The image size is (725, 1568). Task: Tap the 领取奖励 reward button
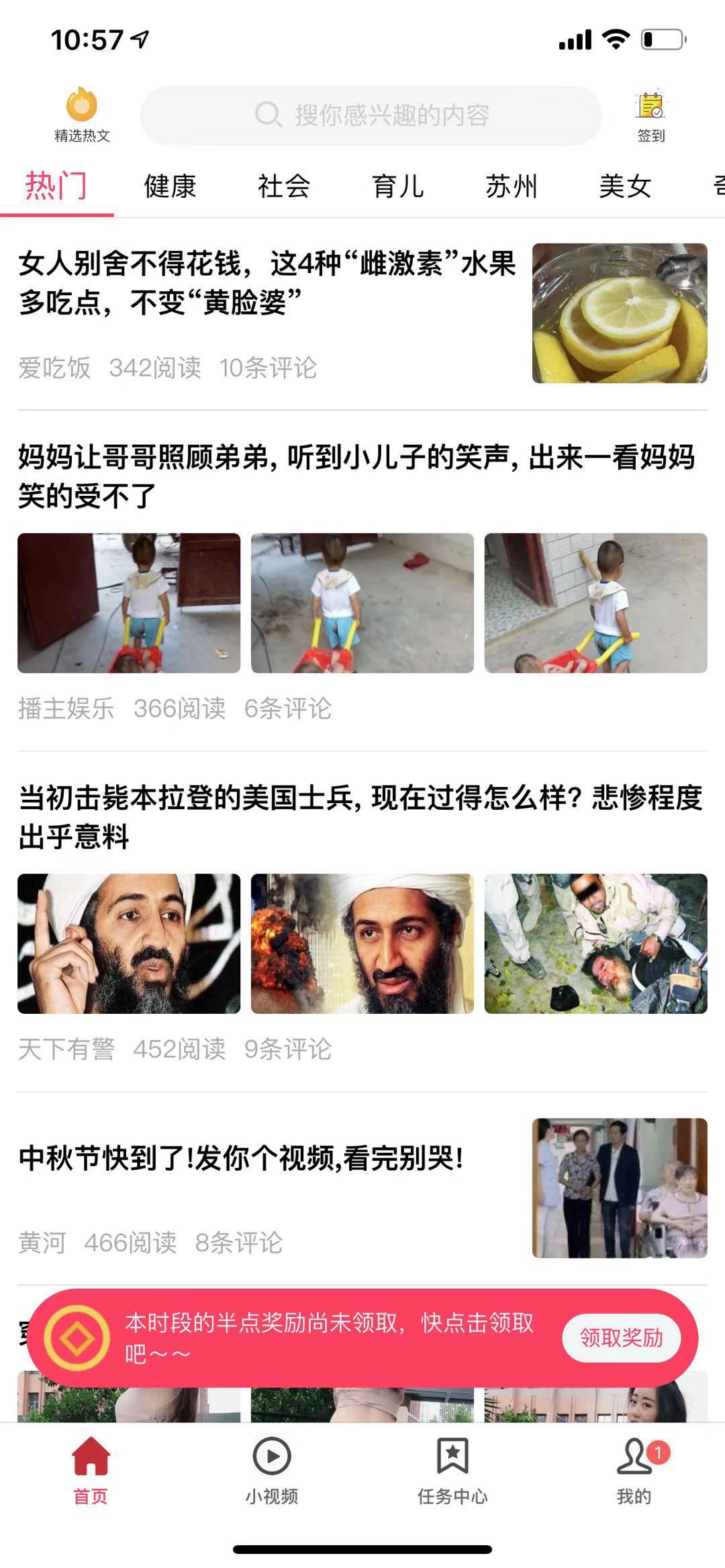[x=621, y=1338]
